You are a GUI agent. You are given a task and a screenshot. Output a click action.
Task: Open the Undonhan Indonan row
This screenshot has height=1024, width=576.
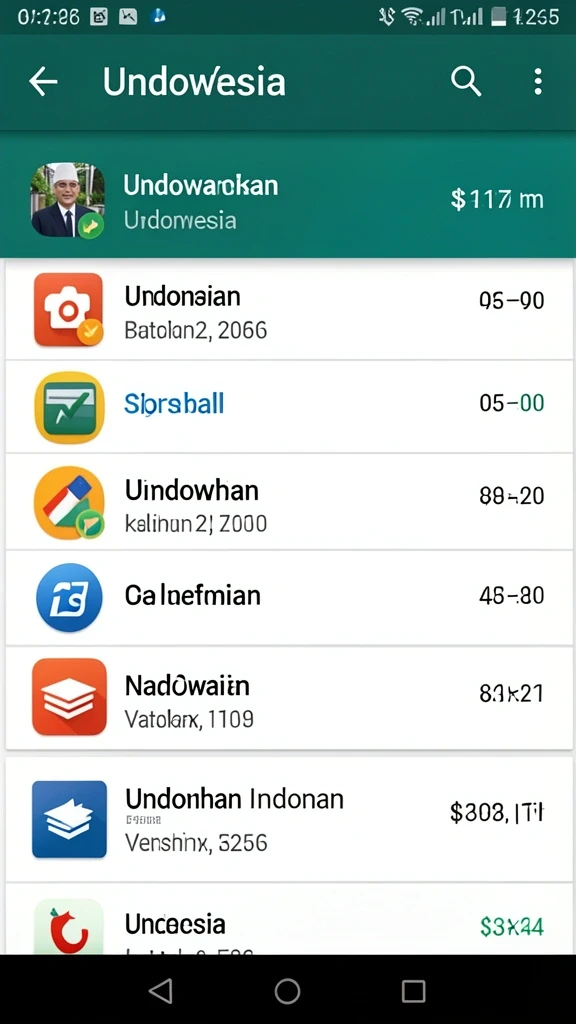tap(289, 820)
